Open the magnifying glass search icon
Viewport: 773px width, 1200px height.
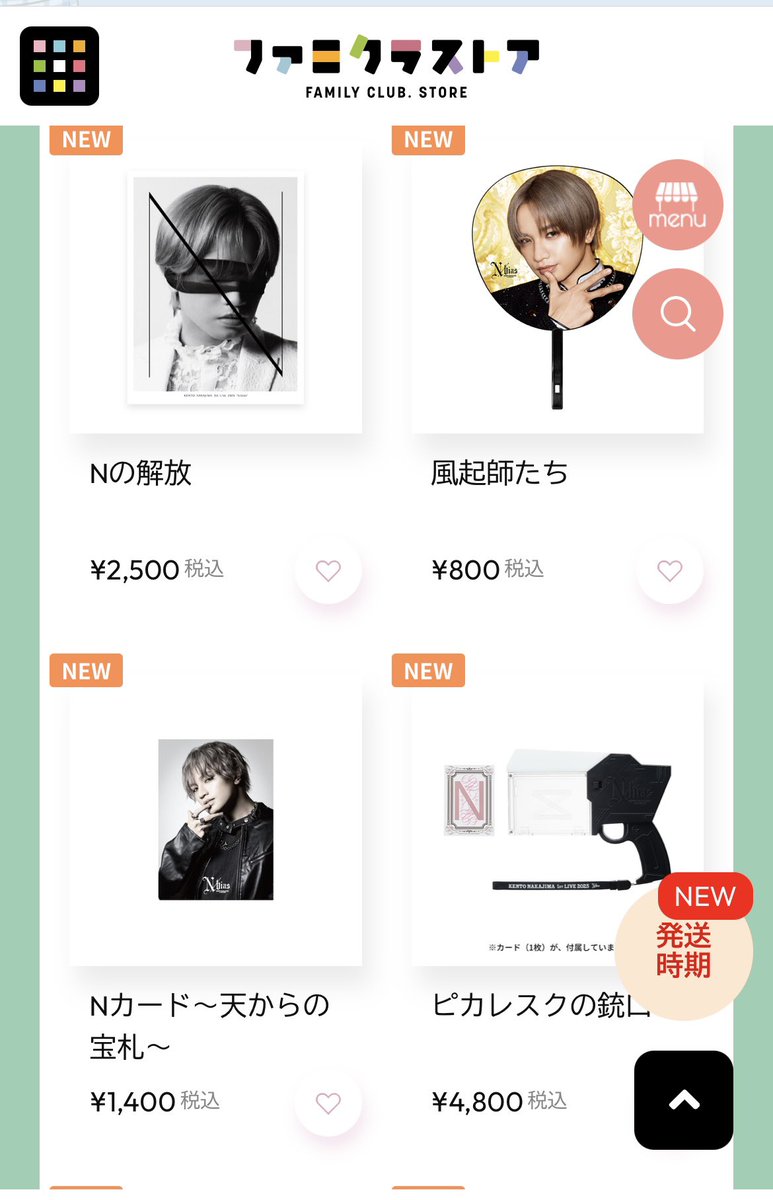tap(678, 313)
